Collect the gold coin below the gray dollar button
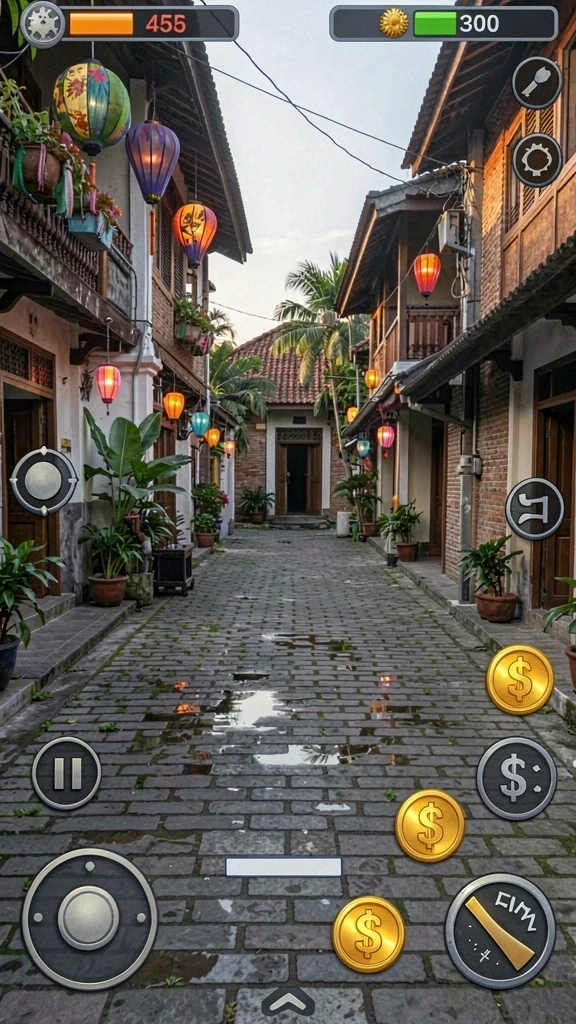 click(x=430, y=825)
